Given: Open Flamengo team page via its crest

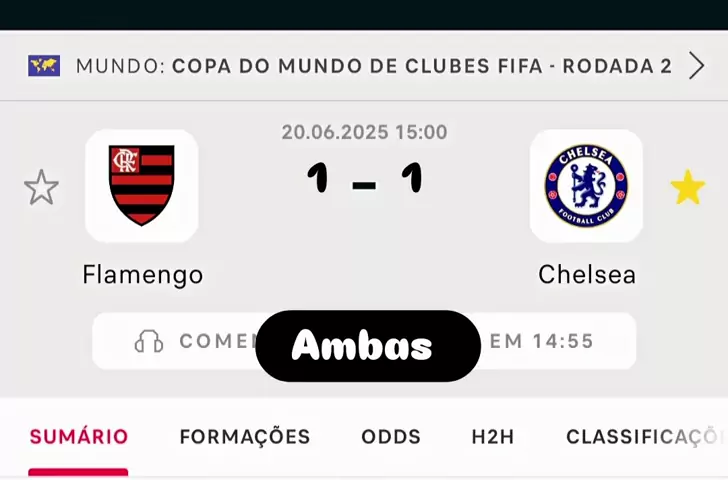Looking at the screenshot, I should pyautogui.click(x=141, y=185).
